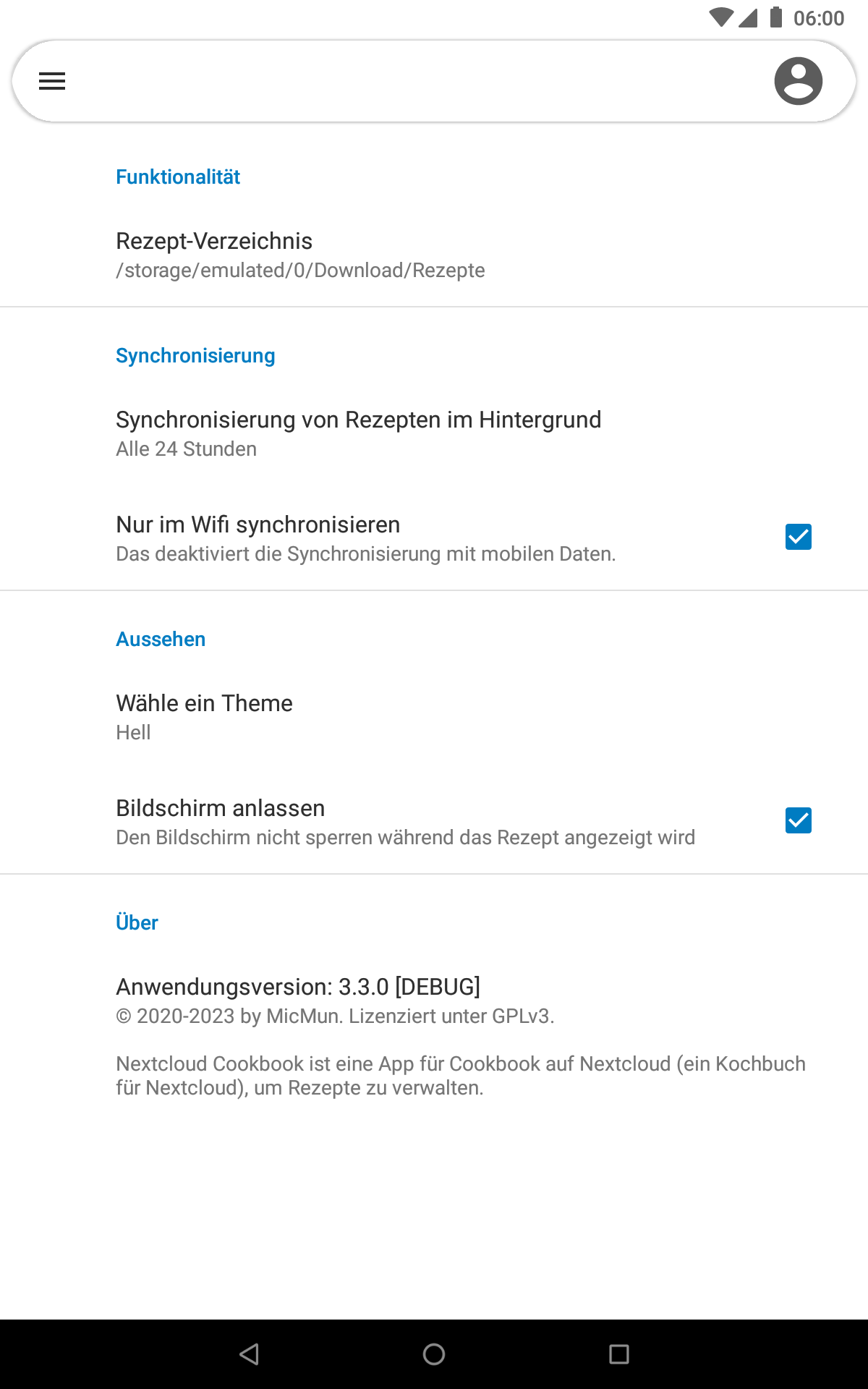The width and height of the screenshot is (868, 1389).
Task: Open recent apps overview
Action: coord(618,1354)
